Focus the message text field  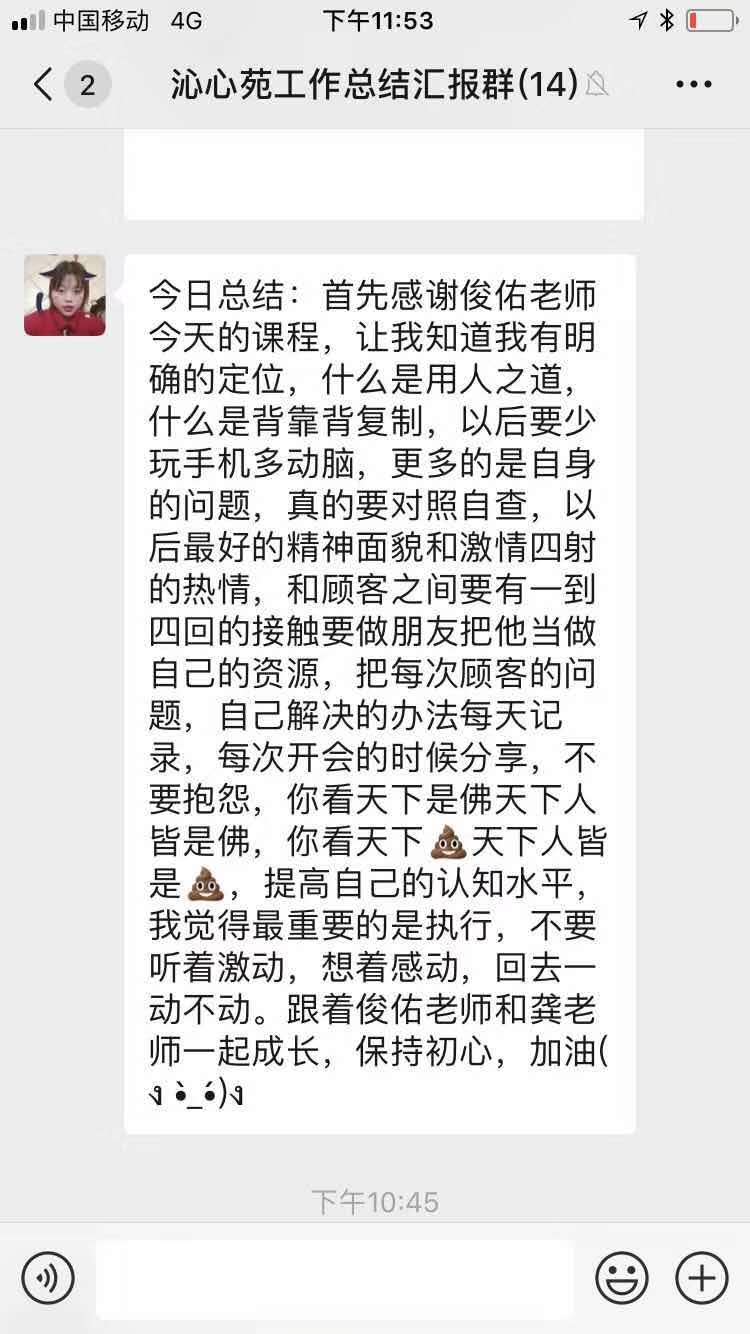click(335, 1278)
